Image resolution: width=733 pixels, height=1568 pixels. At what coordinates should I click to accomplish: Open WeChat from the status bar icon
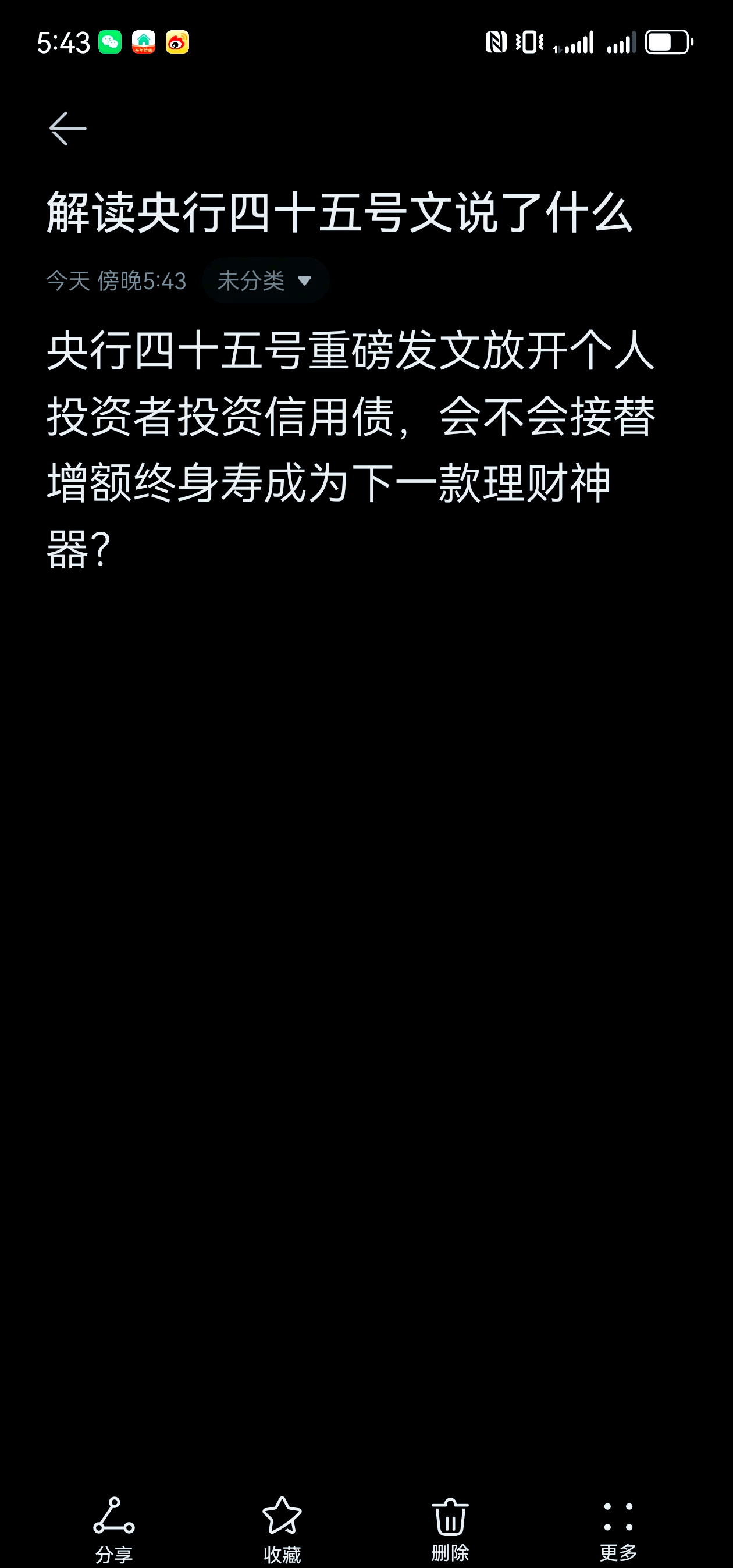(108, 41)
